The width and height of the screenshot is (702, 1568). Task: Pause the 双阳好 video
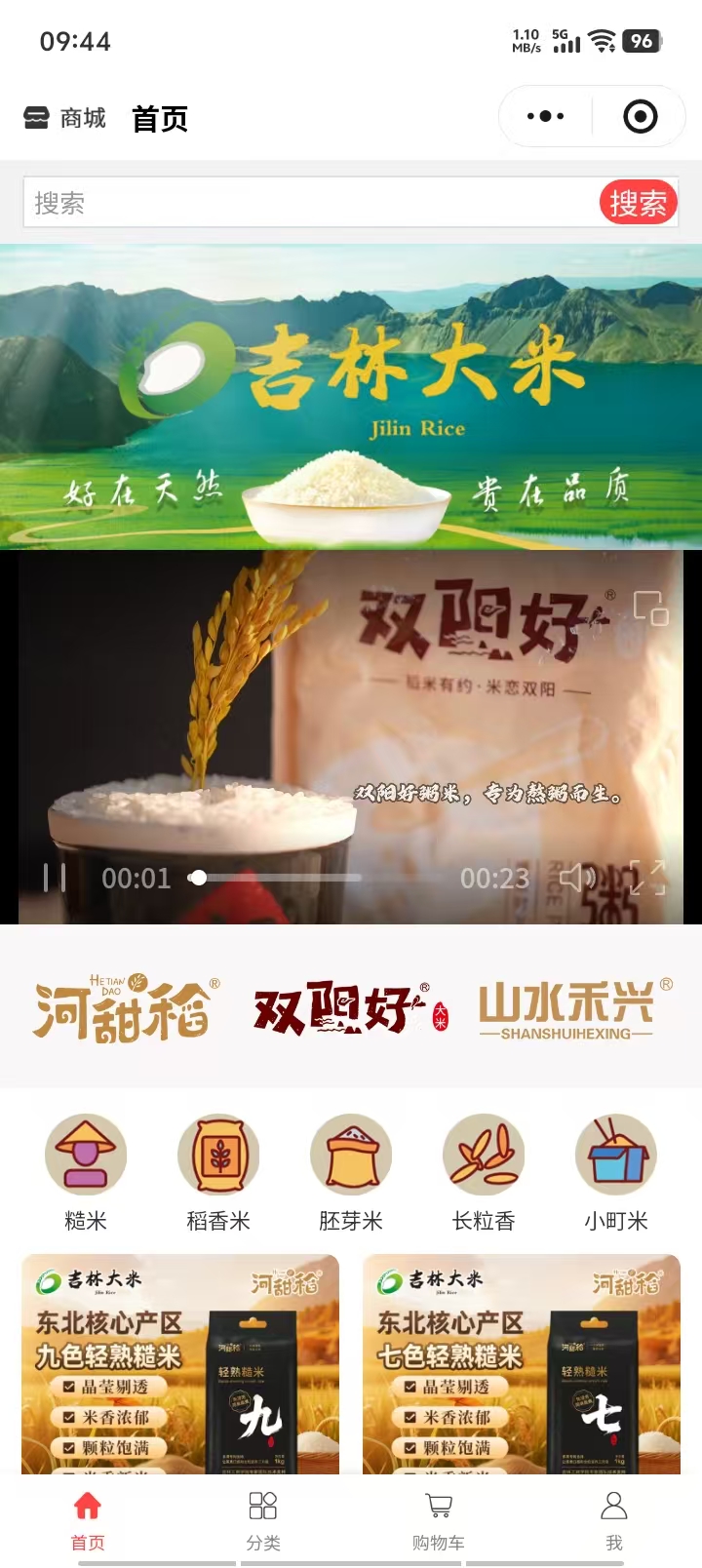click(x=55, y=878)
